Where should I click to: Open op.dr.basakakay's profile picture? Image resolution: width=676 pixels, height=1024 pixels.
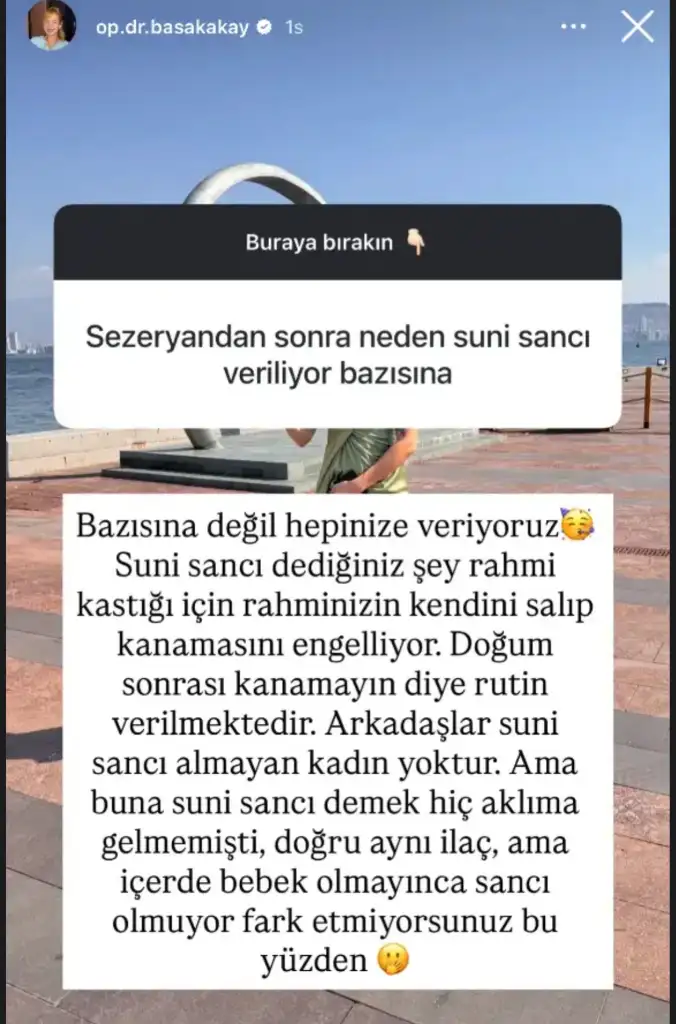click(x=51, y=26)
